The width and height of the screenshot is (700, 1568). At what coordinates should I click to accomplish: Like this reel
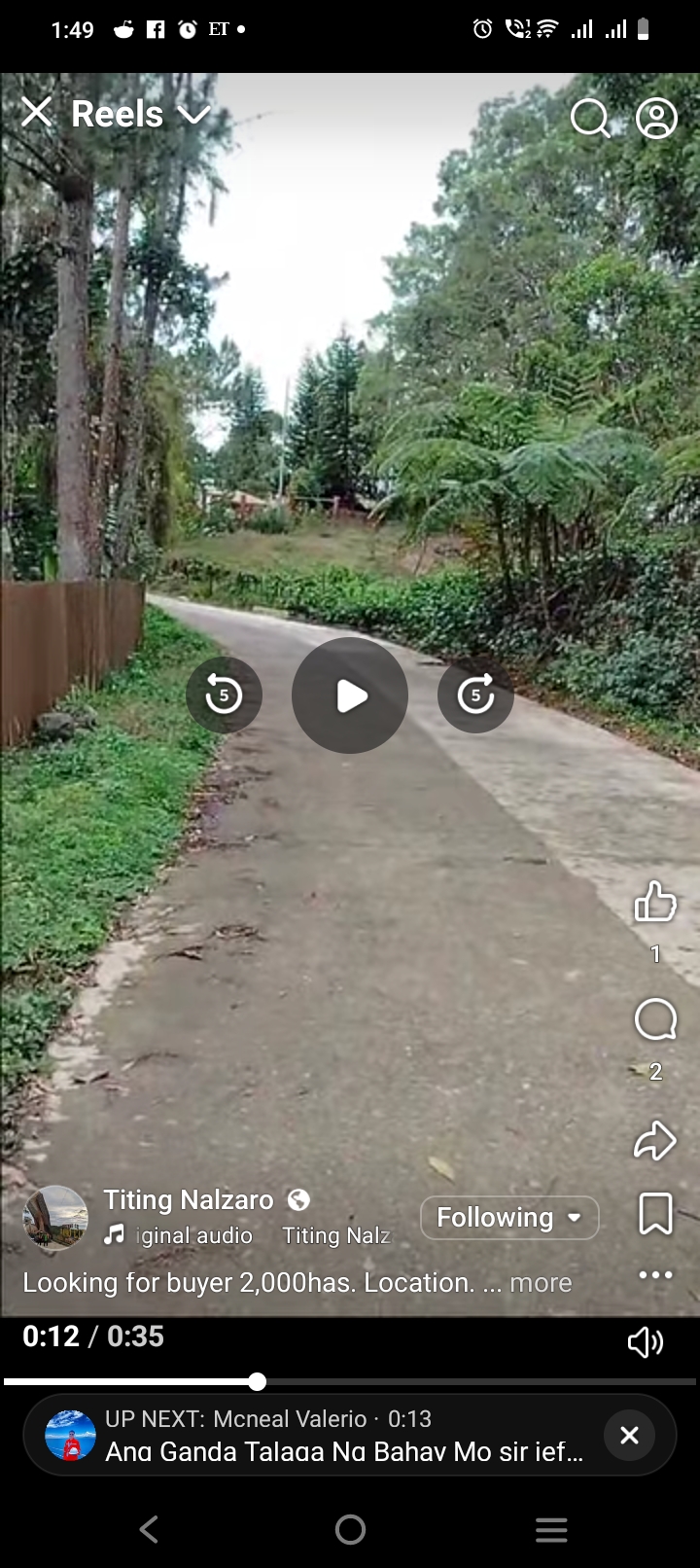tap(655, 902)
